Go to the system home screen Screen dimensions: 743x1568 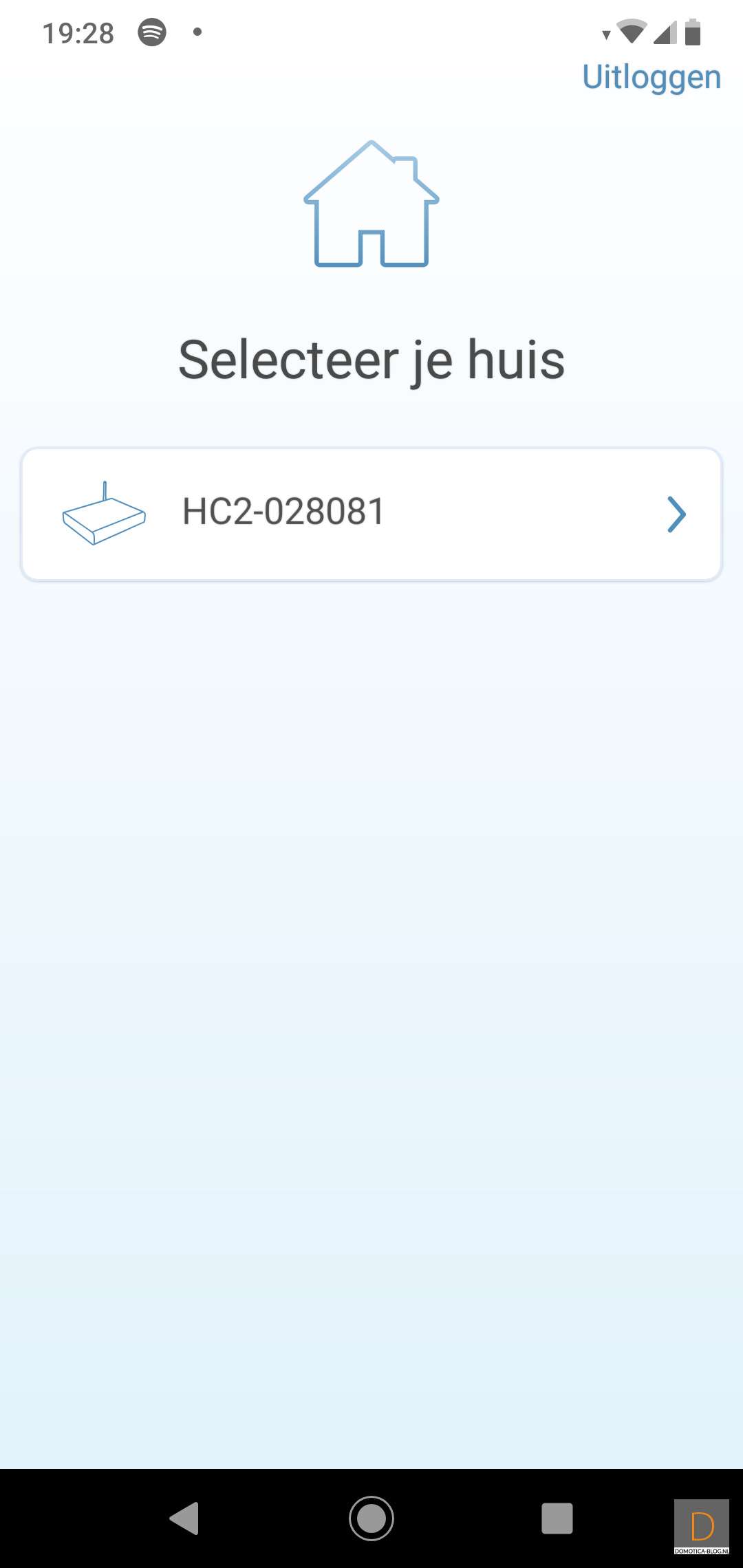point(371,1518)
